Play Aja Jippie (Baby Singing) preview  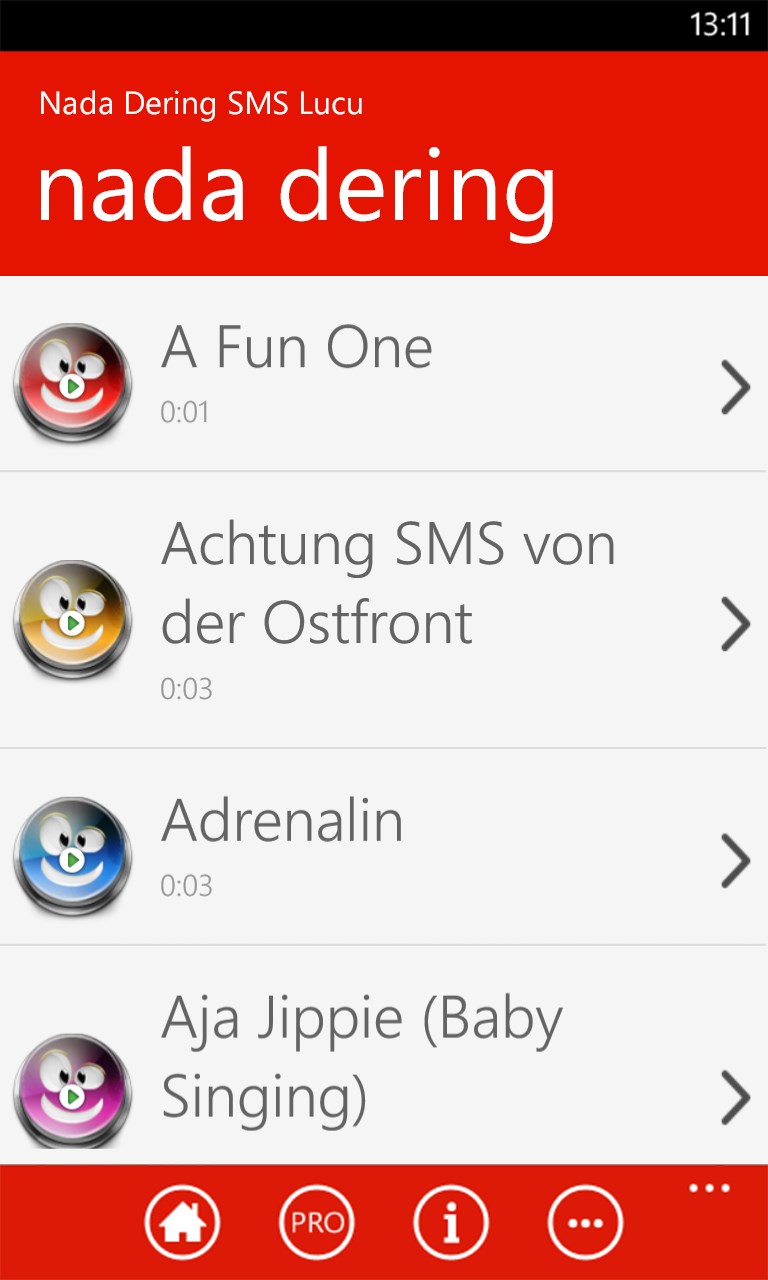[72, 1095]
